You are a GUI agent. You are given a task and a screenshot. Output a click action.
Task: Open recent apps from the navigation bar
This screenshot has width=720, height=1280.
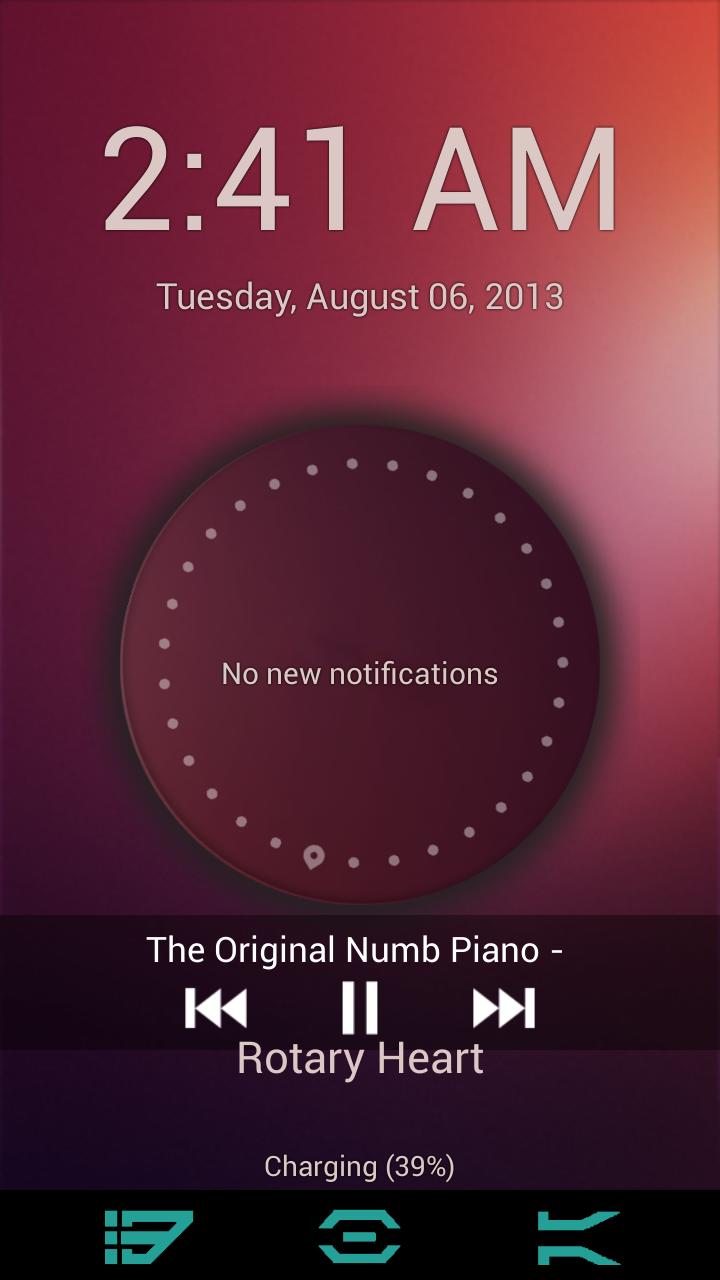(x=578, y=1237)
